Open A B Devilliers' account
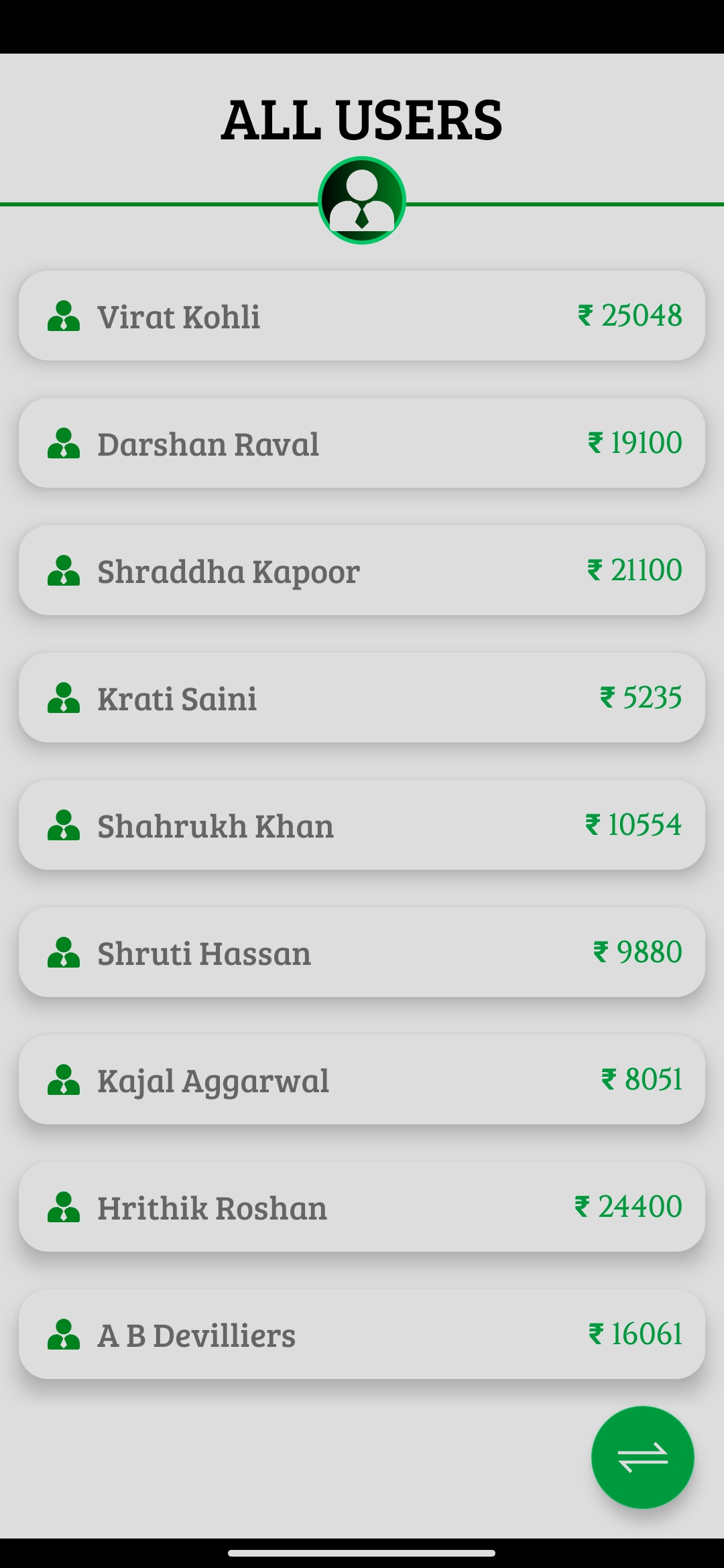724x1568 pixels. pyautogui.click(x=362, y=1334)
